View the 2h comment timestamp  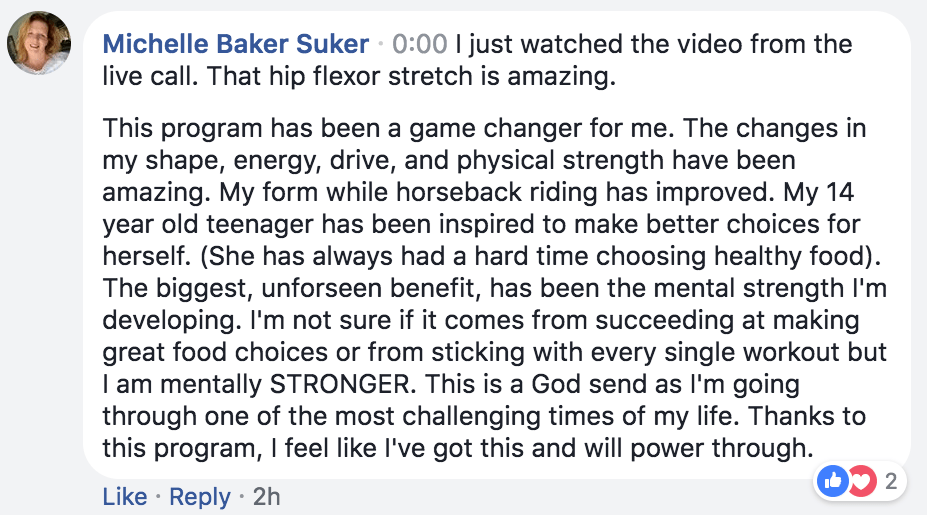point(266,497)
